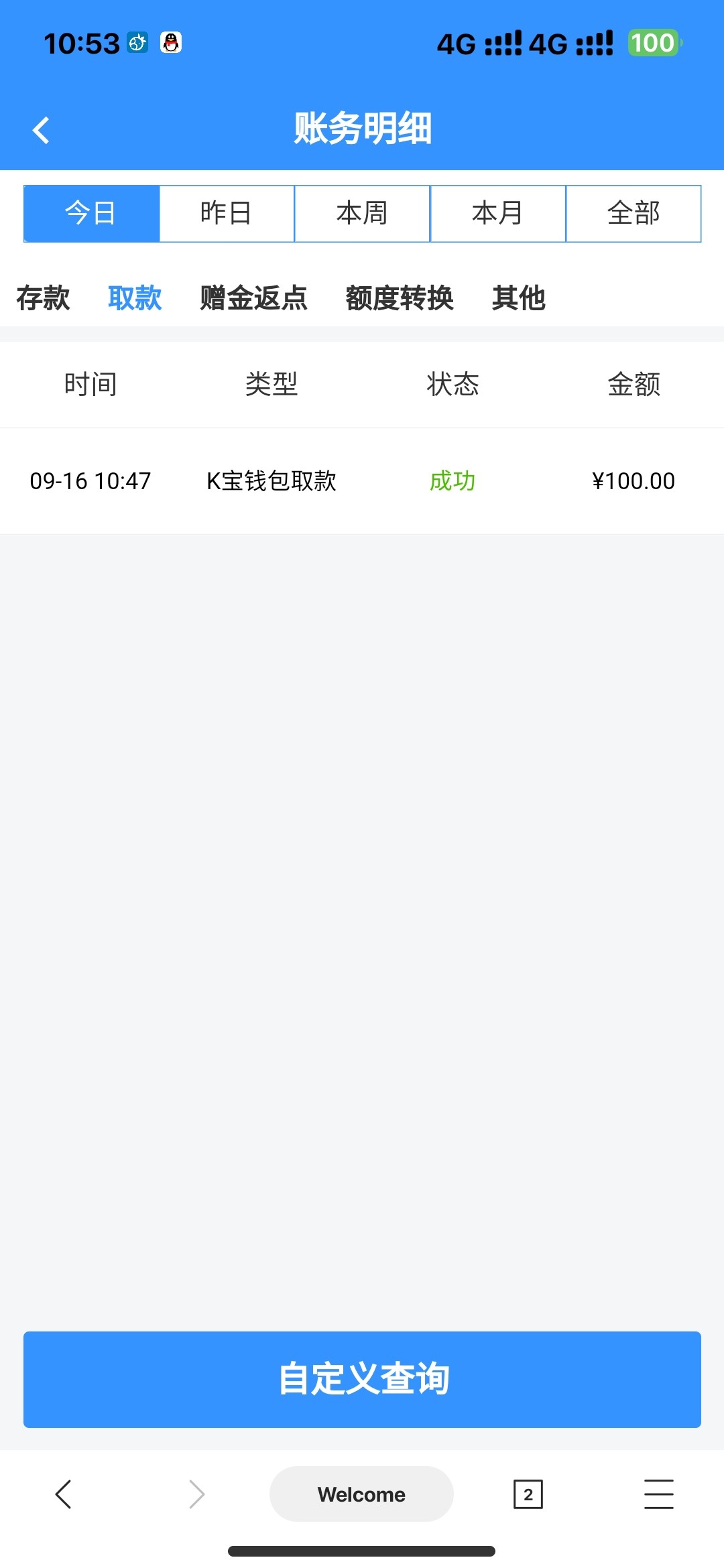
Task: Select the 今日 date filter
Action: pos(91,213)
